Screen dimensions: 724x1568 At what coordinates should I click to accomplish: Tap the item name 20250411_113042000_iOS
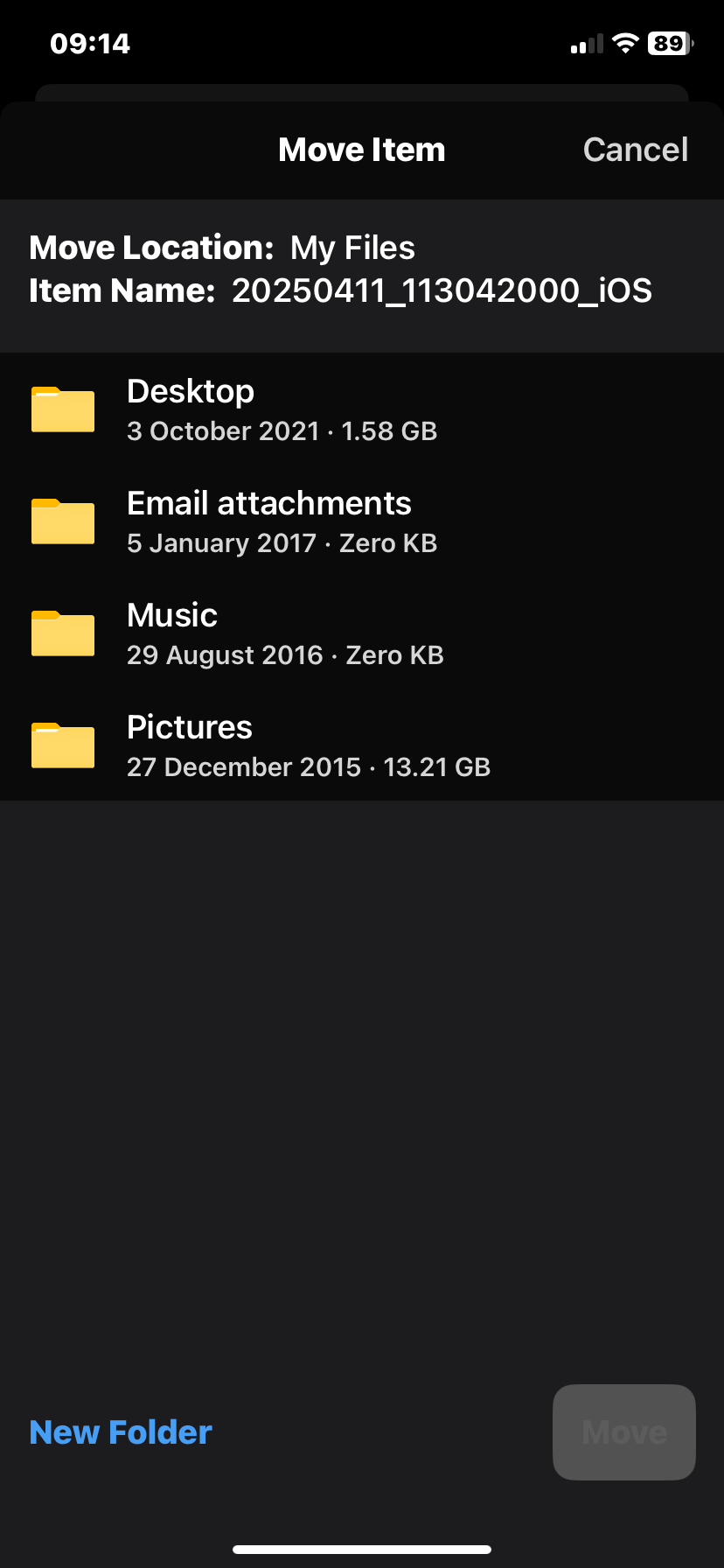[x=442, y=290]
